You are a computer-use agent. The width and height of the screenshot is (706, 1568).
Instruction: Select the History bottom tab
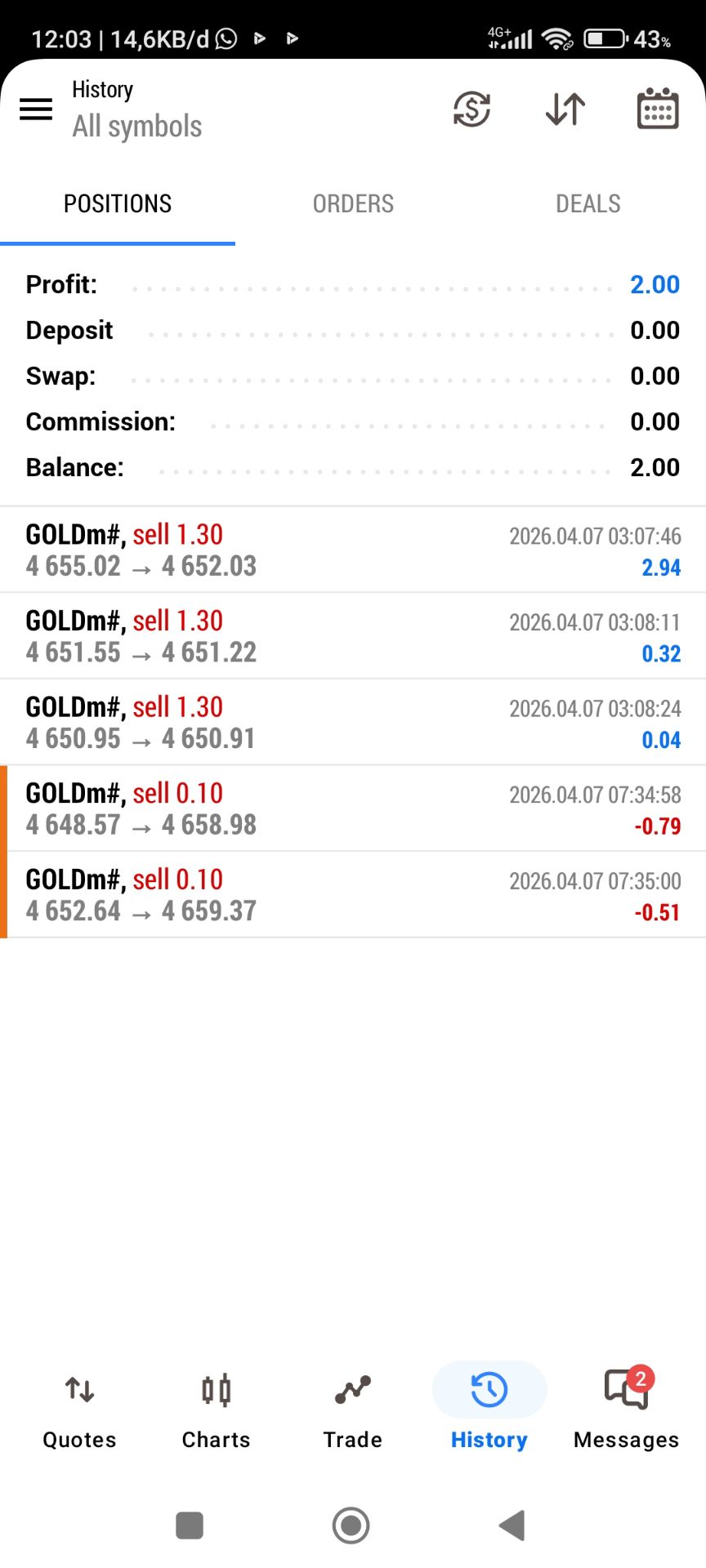coord(489,1406)
